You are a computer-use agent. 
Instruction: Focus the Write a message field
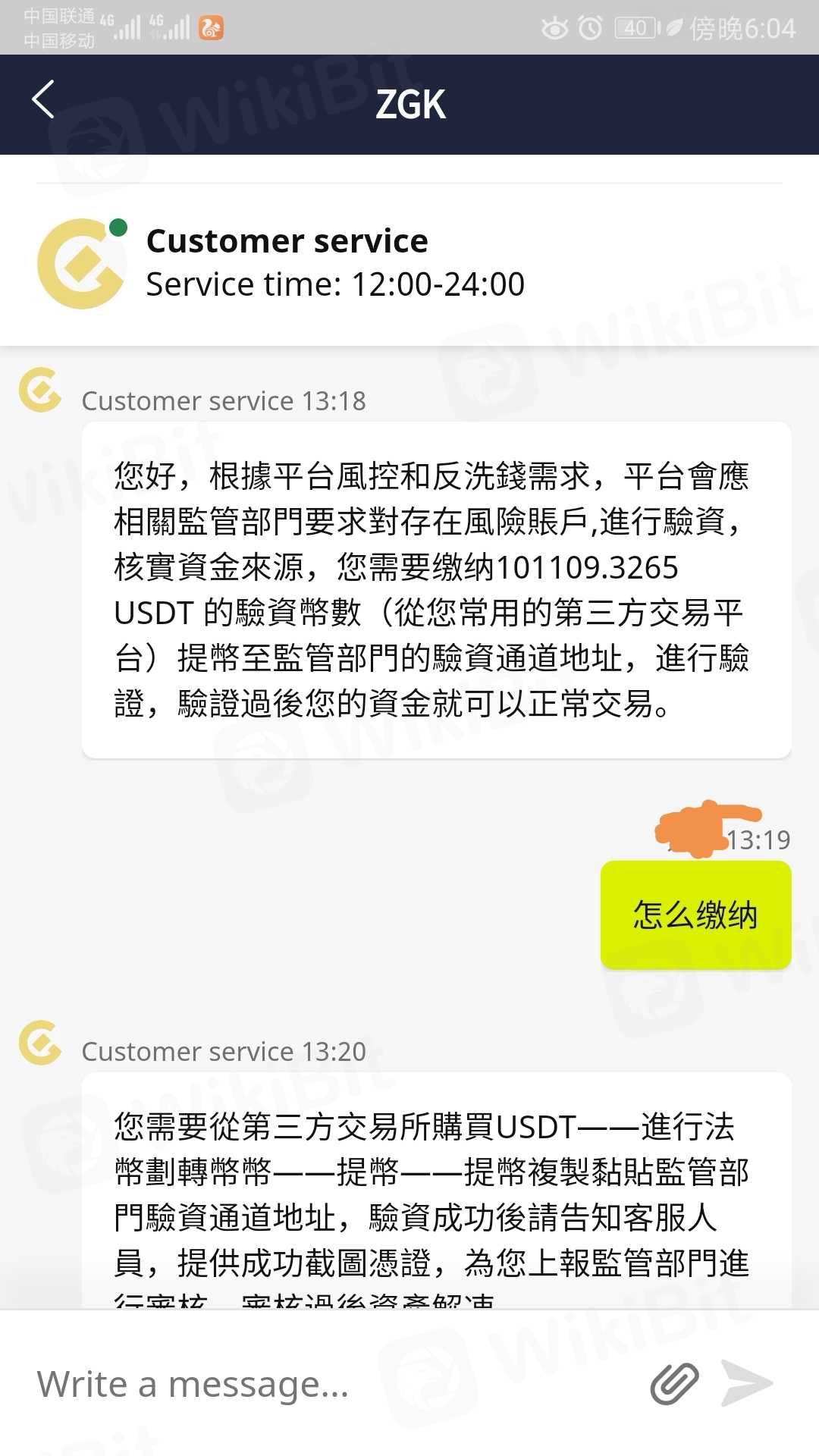[318, 1385]
